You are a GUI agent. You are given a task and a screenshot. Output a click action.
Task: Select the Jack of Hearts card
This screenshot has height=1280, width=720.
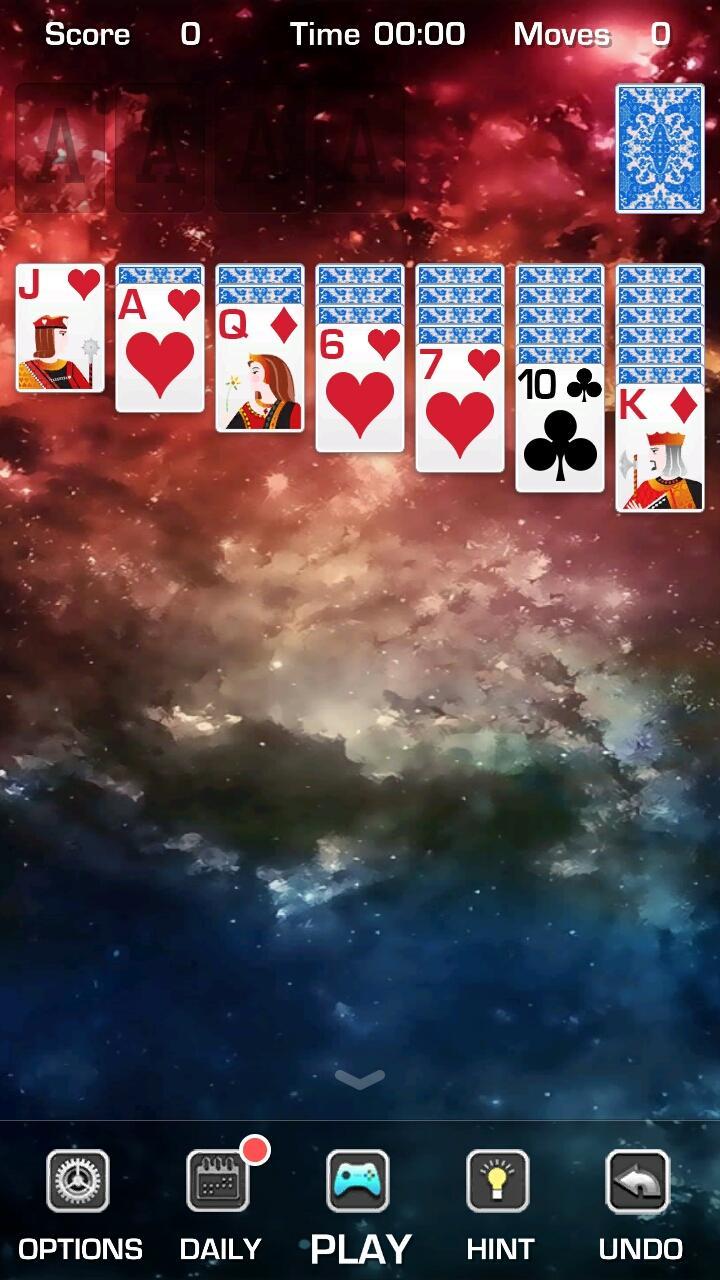coord(60,329)
